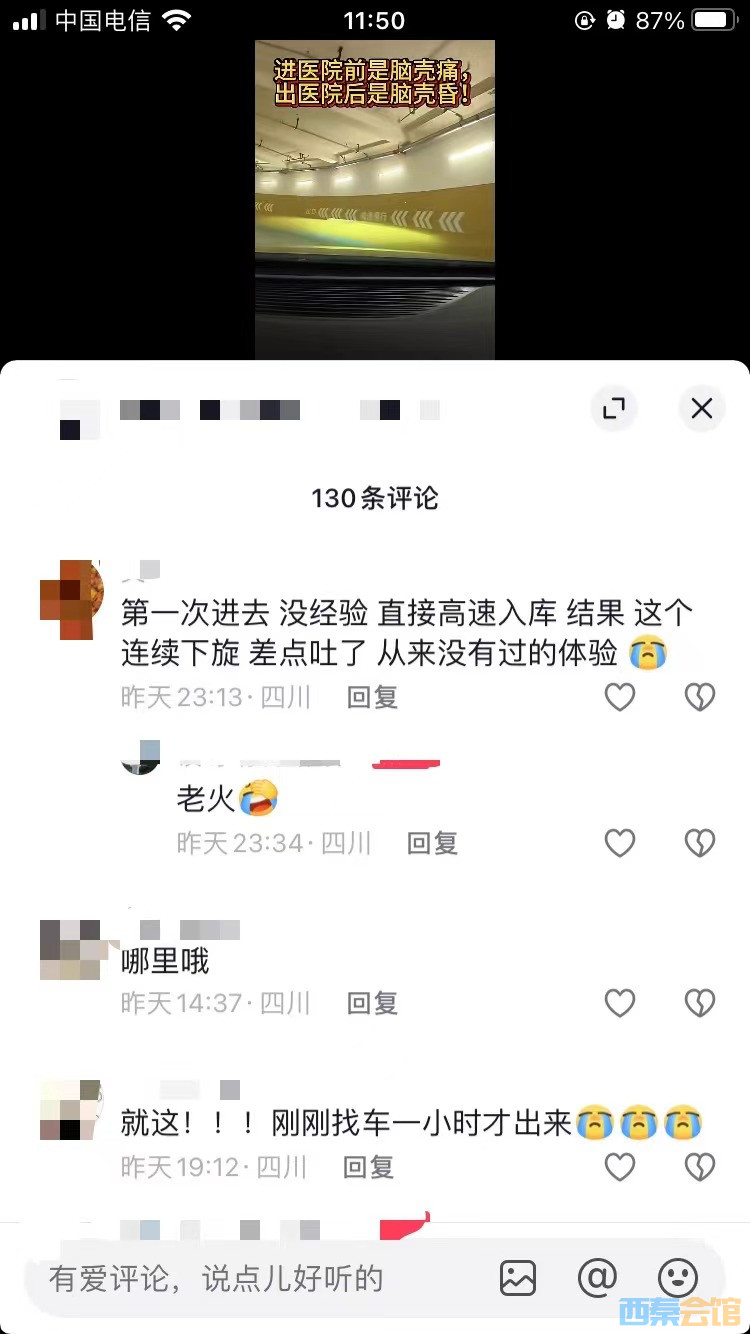
Task: Open the 哪里哦 commenter's avatar
Action: (70, 950)
